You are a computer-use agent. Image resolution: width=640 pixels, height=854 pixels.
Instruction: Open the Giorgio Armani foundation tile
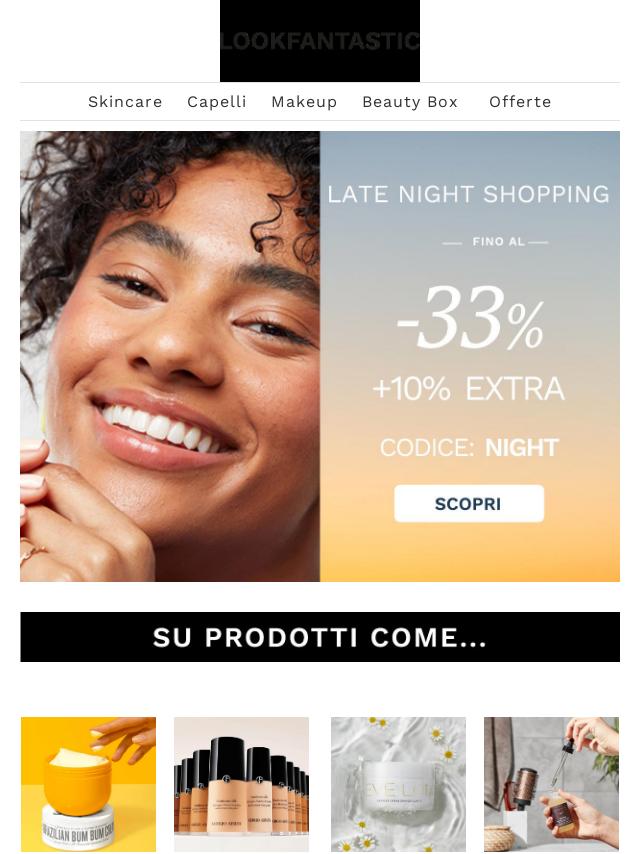tap(241, 784)
